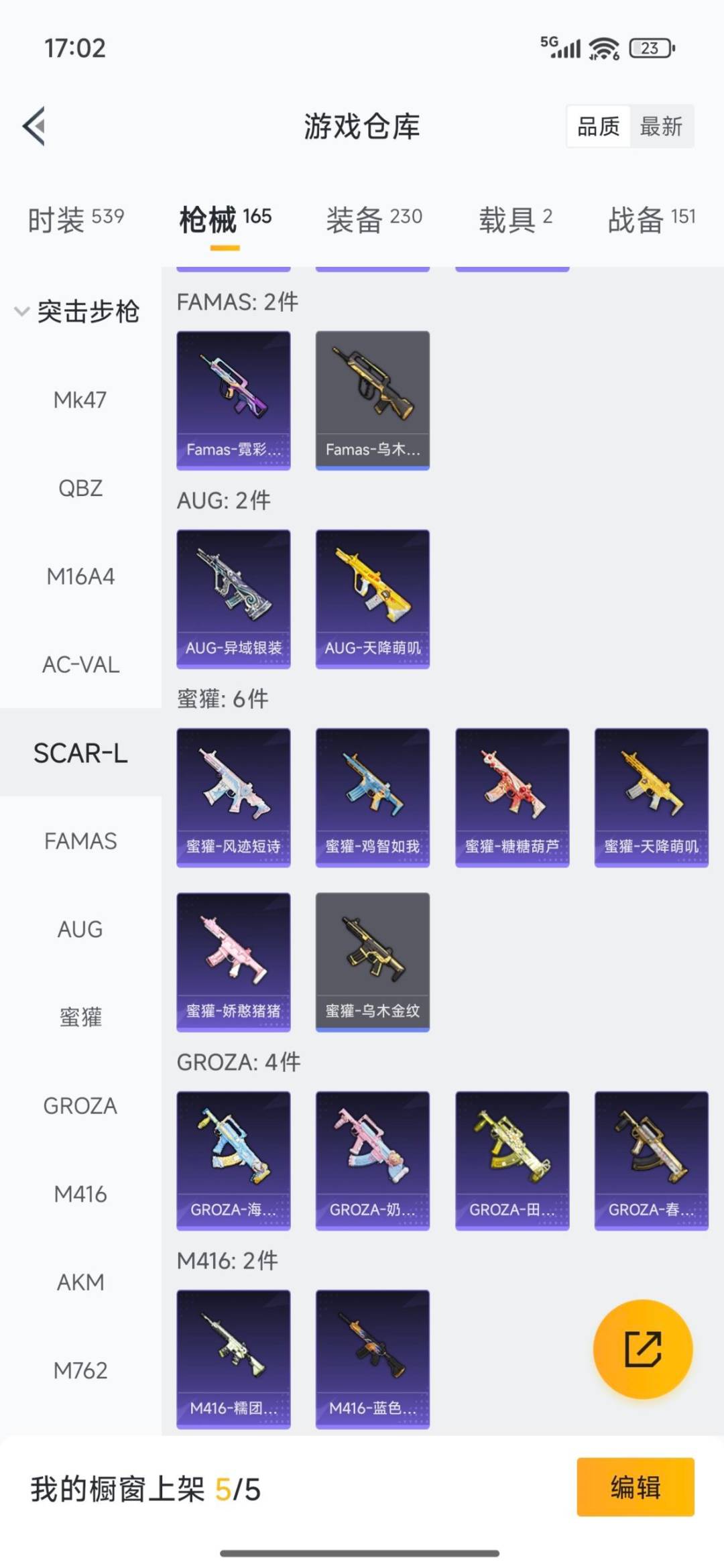Viewport: 724px width, 1568px height.
Task: Select the 蜜獾-乌木金纹 gray skin card
Action: click(372, 962)
